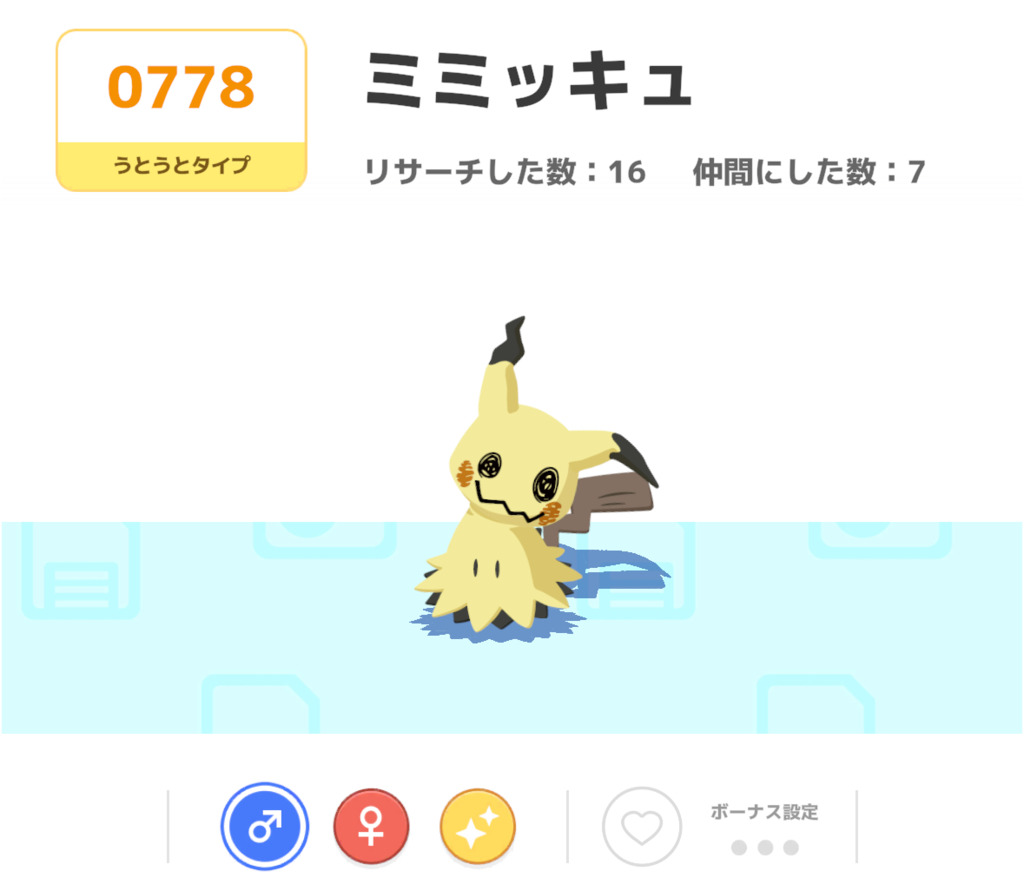Screen dimensions: 1024x884
Task: Switch to the female form view
Action: tap(371, 827)
